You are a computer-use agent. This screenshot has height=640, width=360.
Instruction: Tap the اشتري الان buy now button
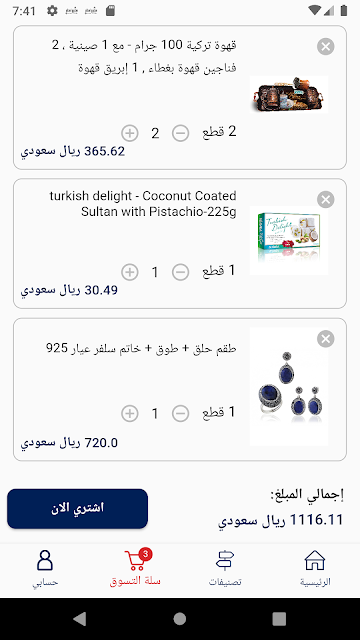(78, 509)
